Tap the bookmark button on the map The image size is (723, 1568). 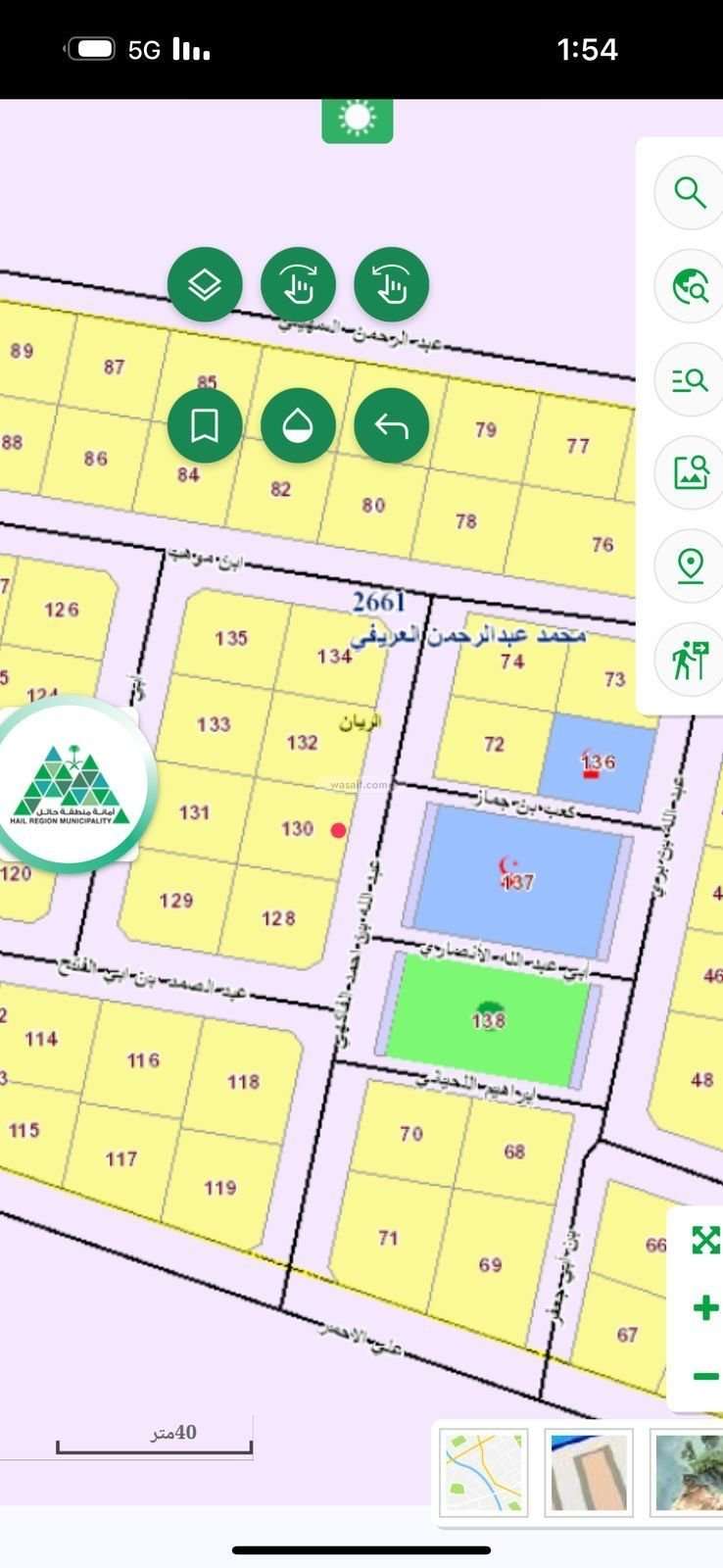[x=204, y=426]
